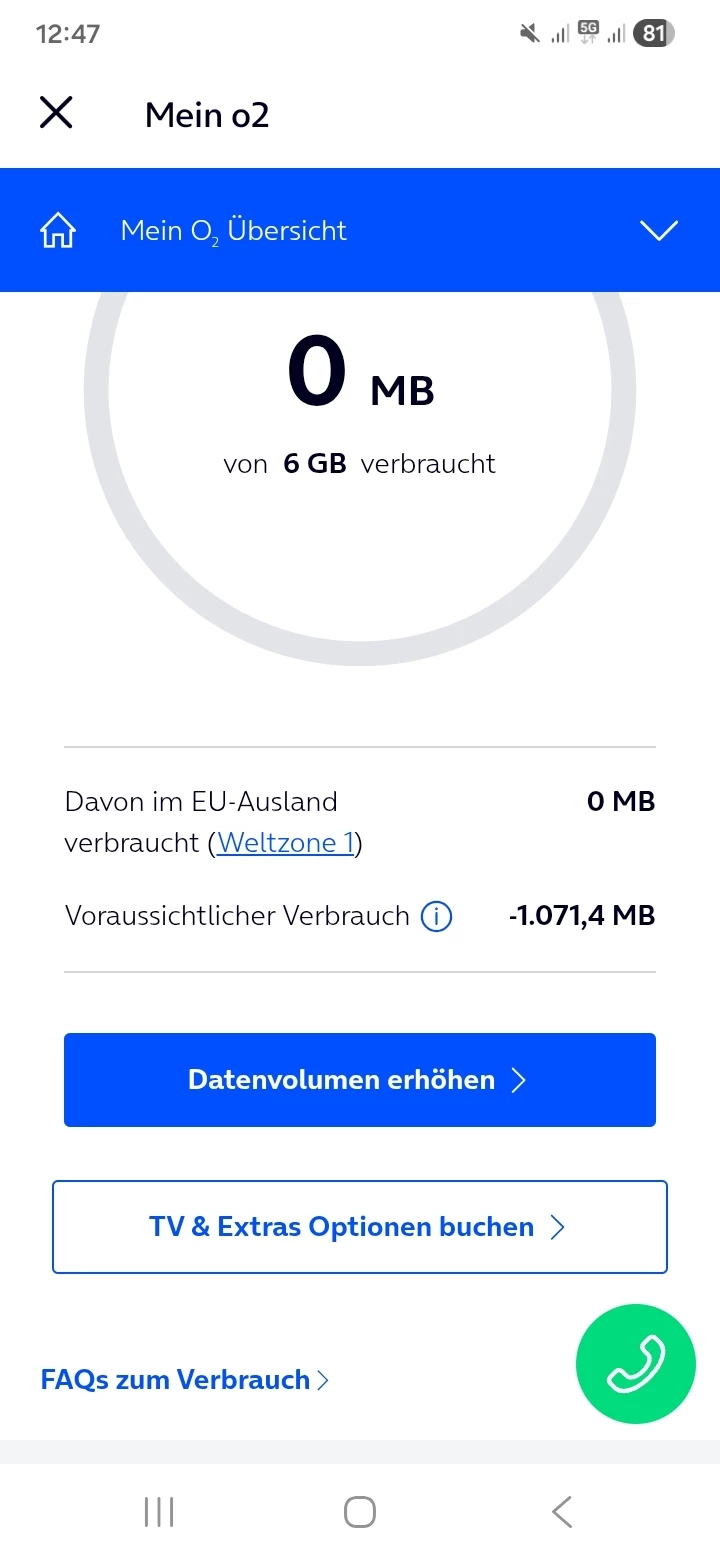
Task: Tap the green phone call button
Action: [x=635, y=1363]
